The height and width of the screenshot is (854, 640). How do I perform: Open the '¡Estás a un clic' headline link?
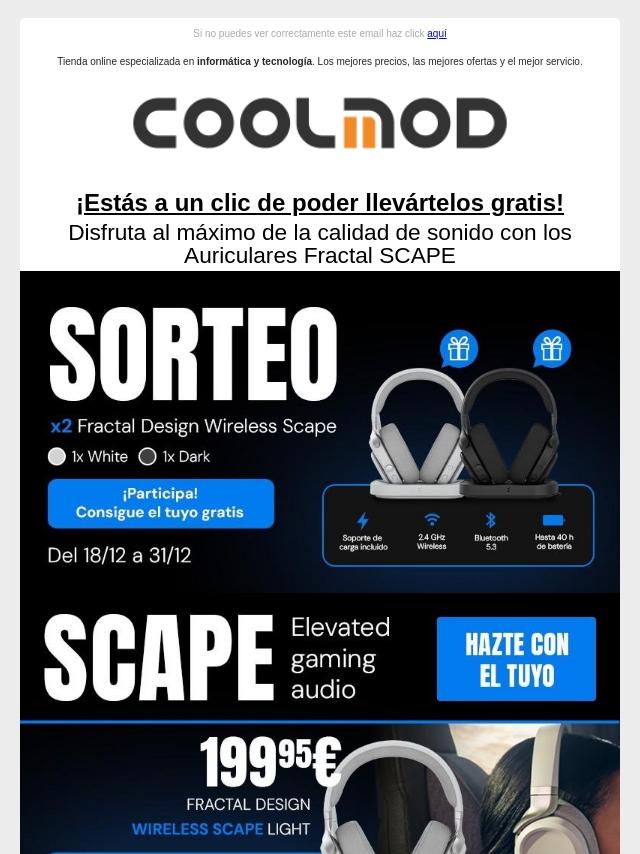(x=320, y=203)
